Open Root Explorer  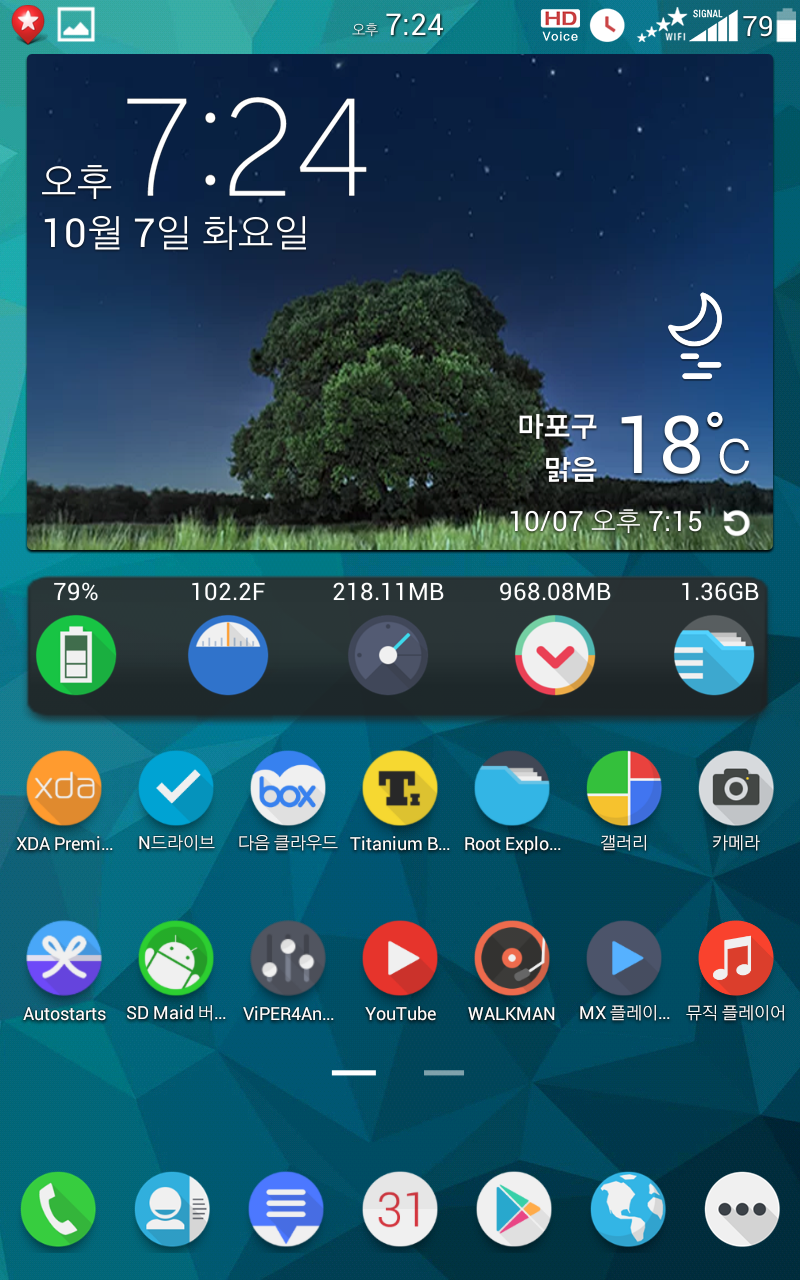pos(512,789)
